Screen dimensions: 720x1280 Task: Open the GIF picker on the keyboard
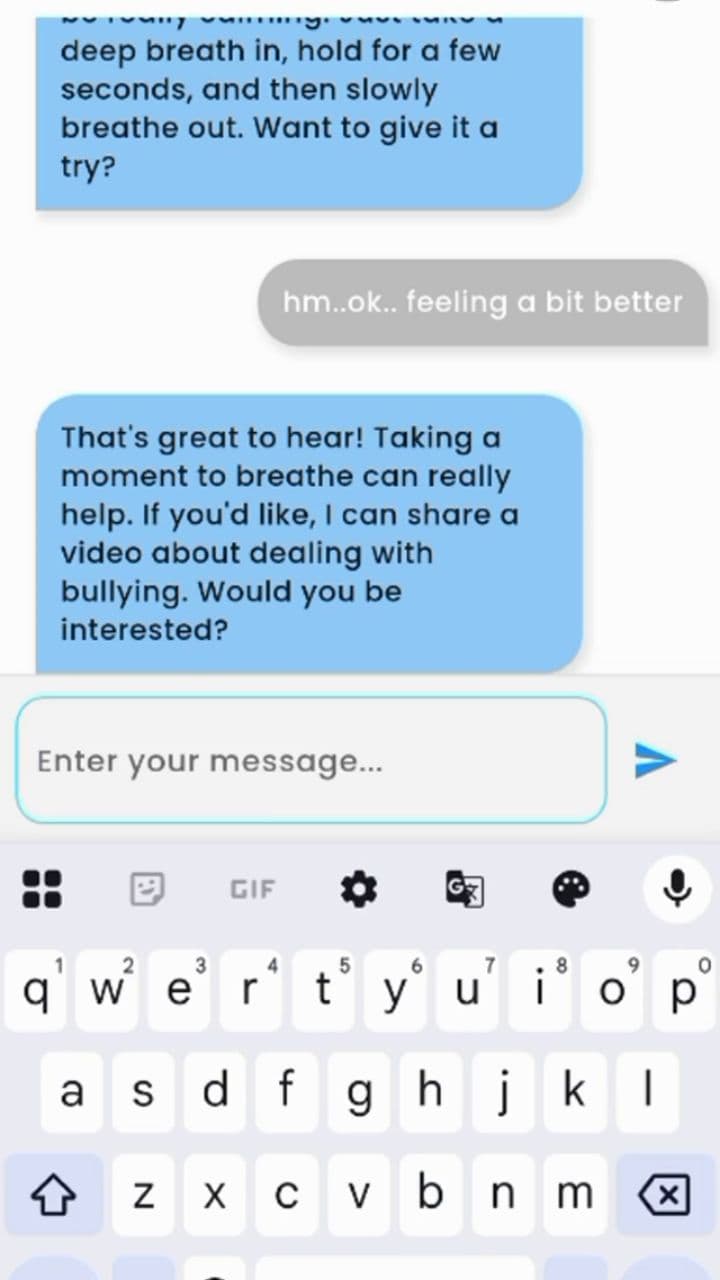(251, 889)
